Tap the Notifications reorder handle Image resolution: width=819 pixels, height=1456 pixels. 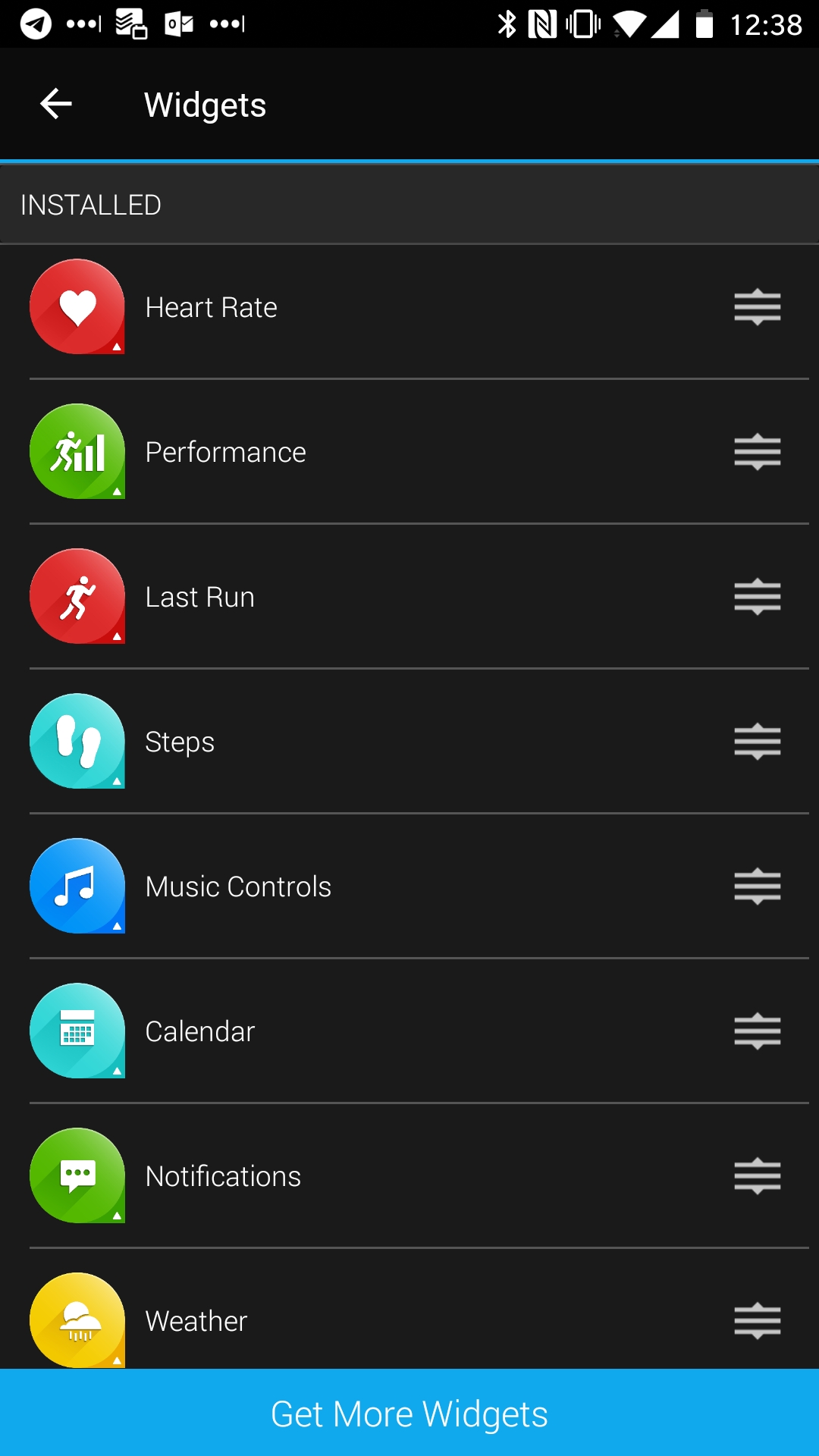[x=758, y=1176]
